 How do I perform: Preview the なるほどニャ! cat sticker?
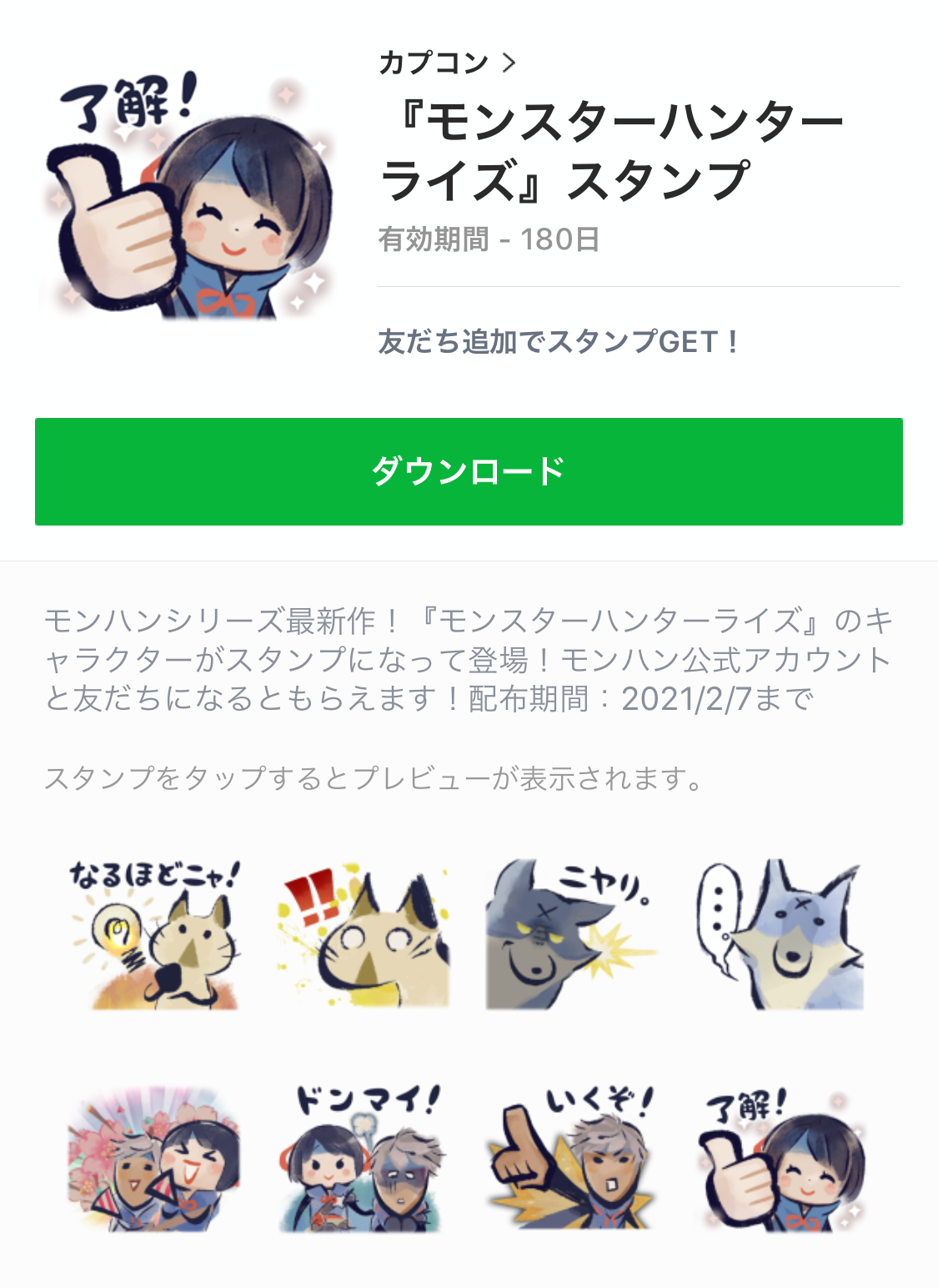coord(154,934)
